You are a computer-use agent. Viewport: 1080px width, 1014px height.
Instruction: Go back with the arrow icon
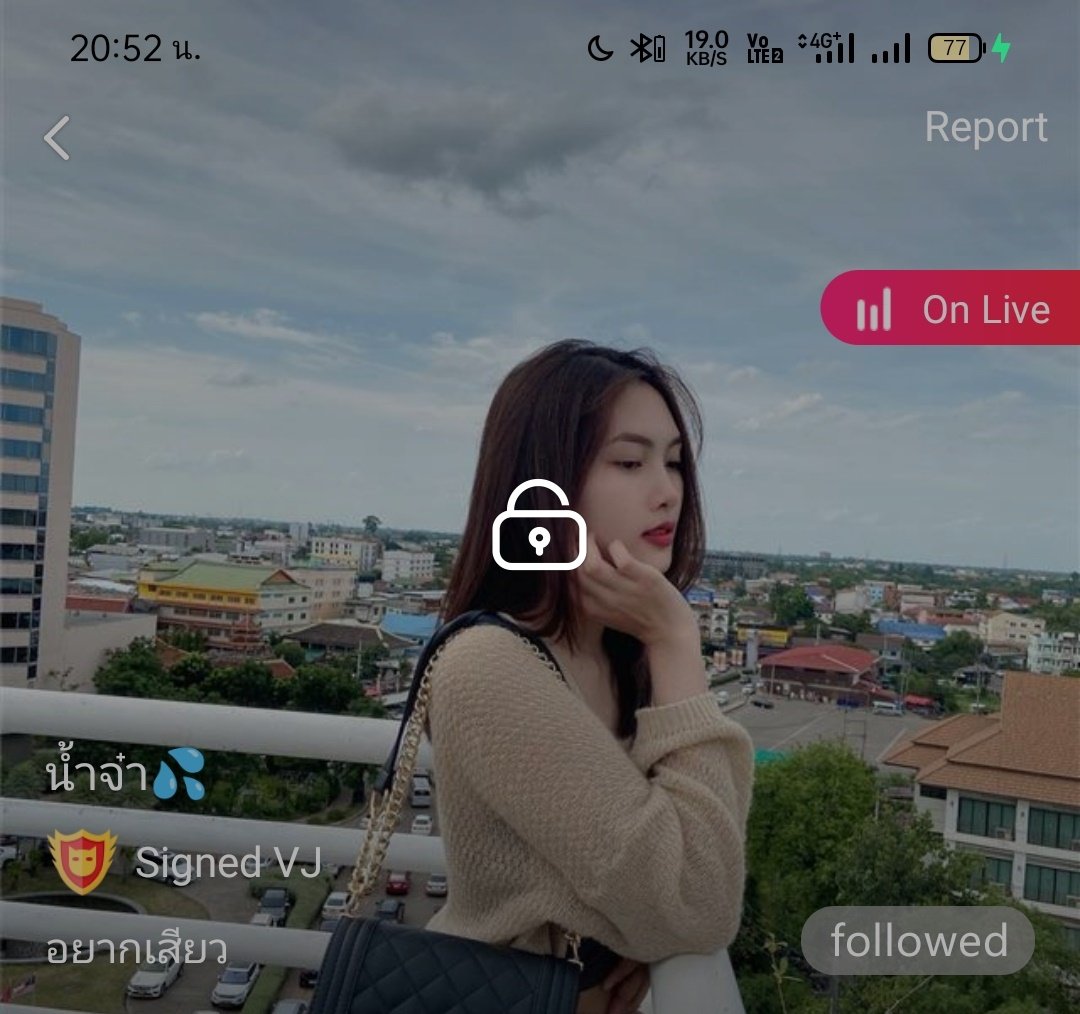click(57, 138)
